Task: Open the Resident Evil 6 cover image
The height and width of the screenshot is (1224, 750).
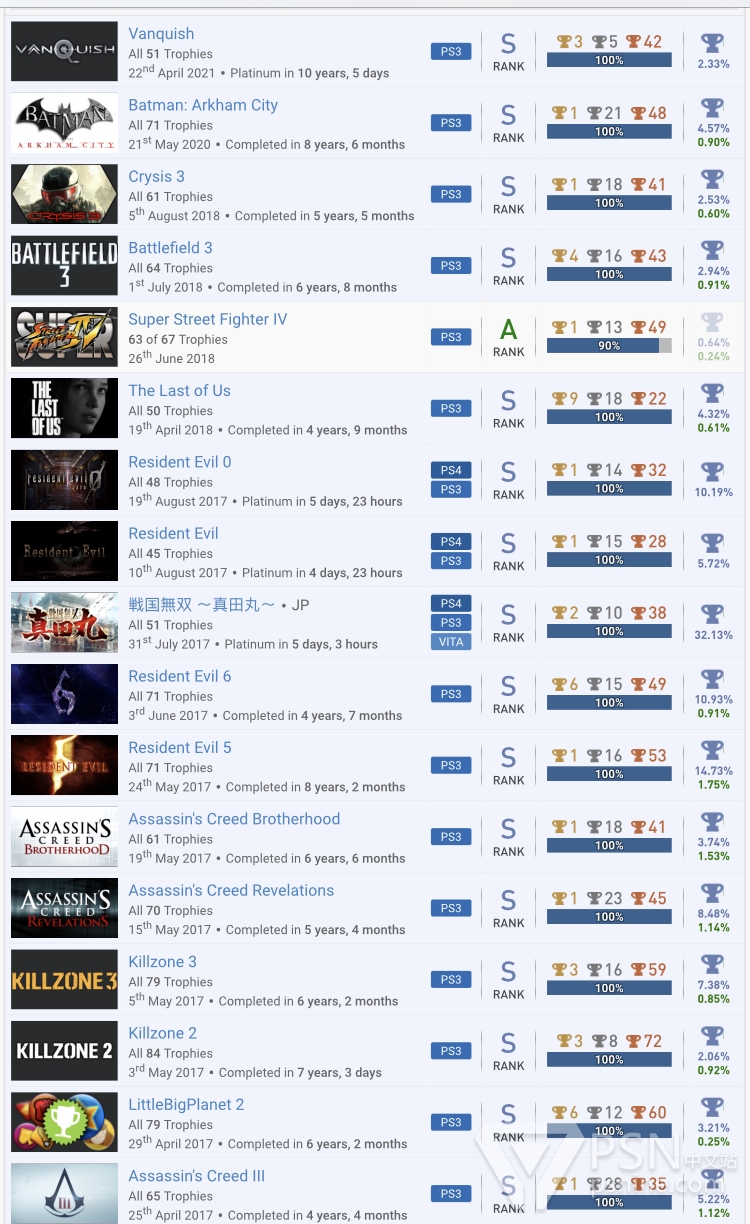Action: 64,694
